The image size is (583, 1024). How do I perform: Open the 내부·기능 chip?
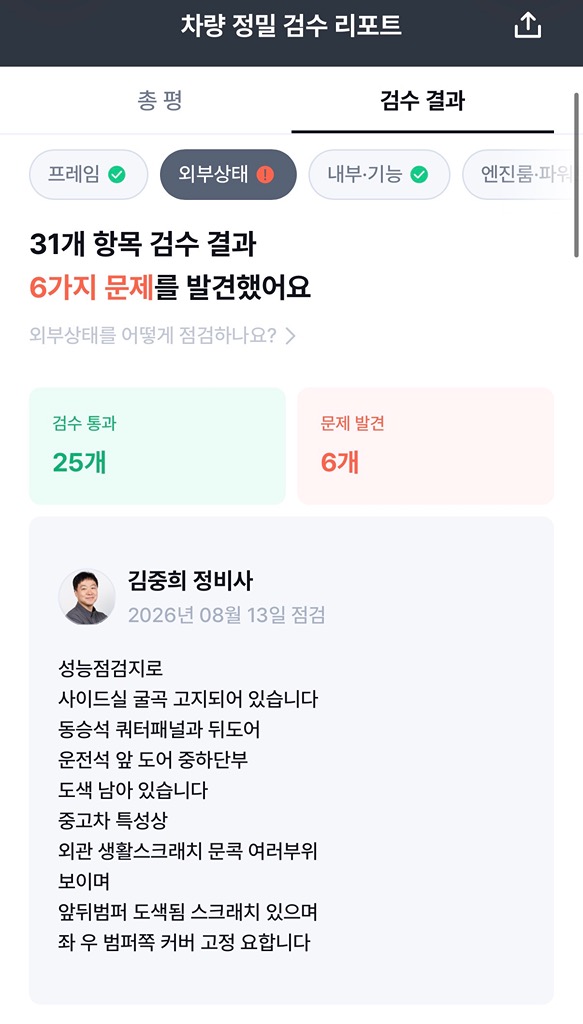coord(379,174)
